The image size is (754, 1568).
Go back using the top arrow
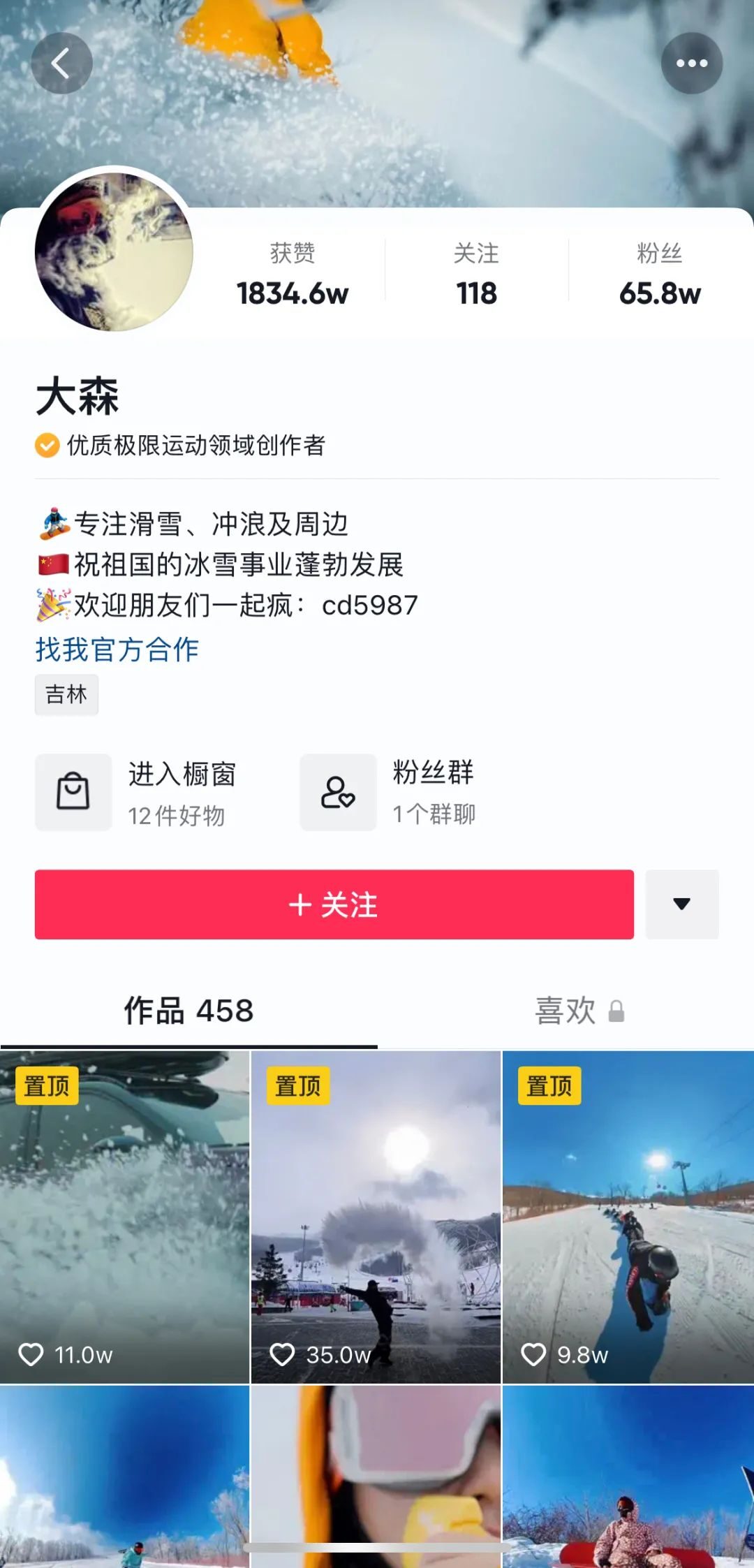(61, 64)
